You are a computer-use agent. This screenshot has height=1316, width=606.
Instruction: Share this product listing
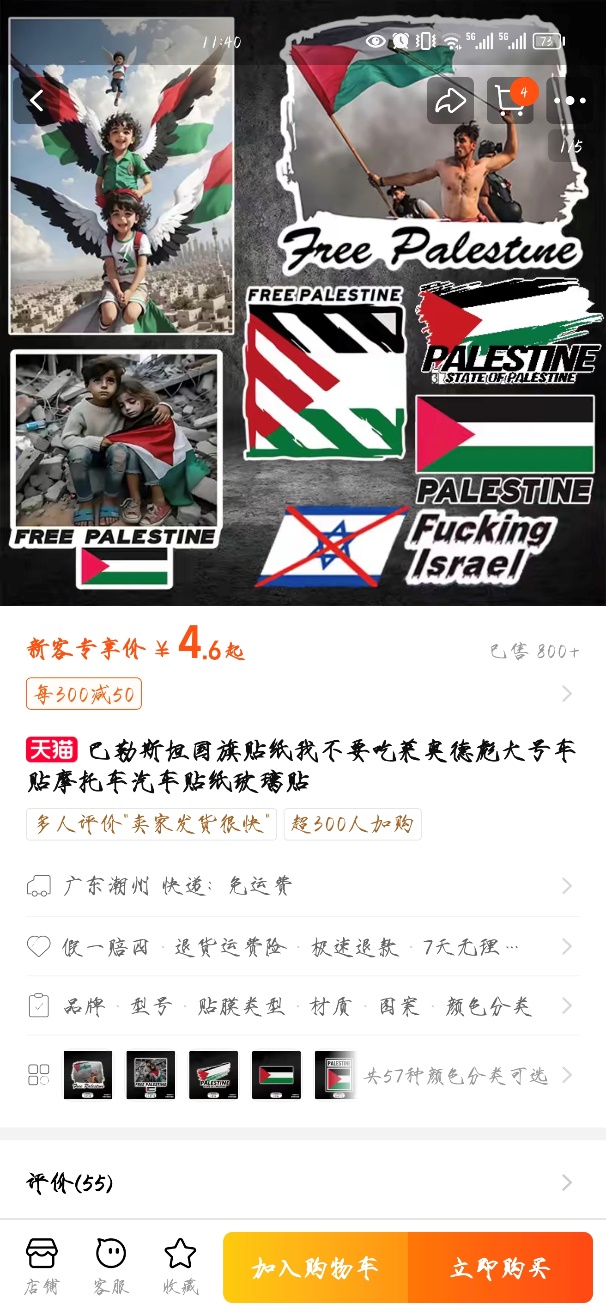(x=449, y=100)
